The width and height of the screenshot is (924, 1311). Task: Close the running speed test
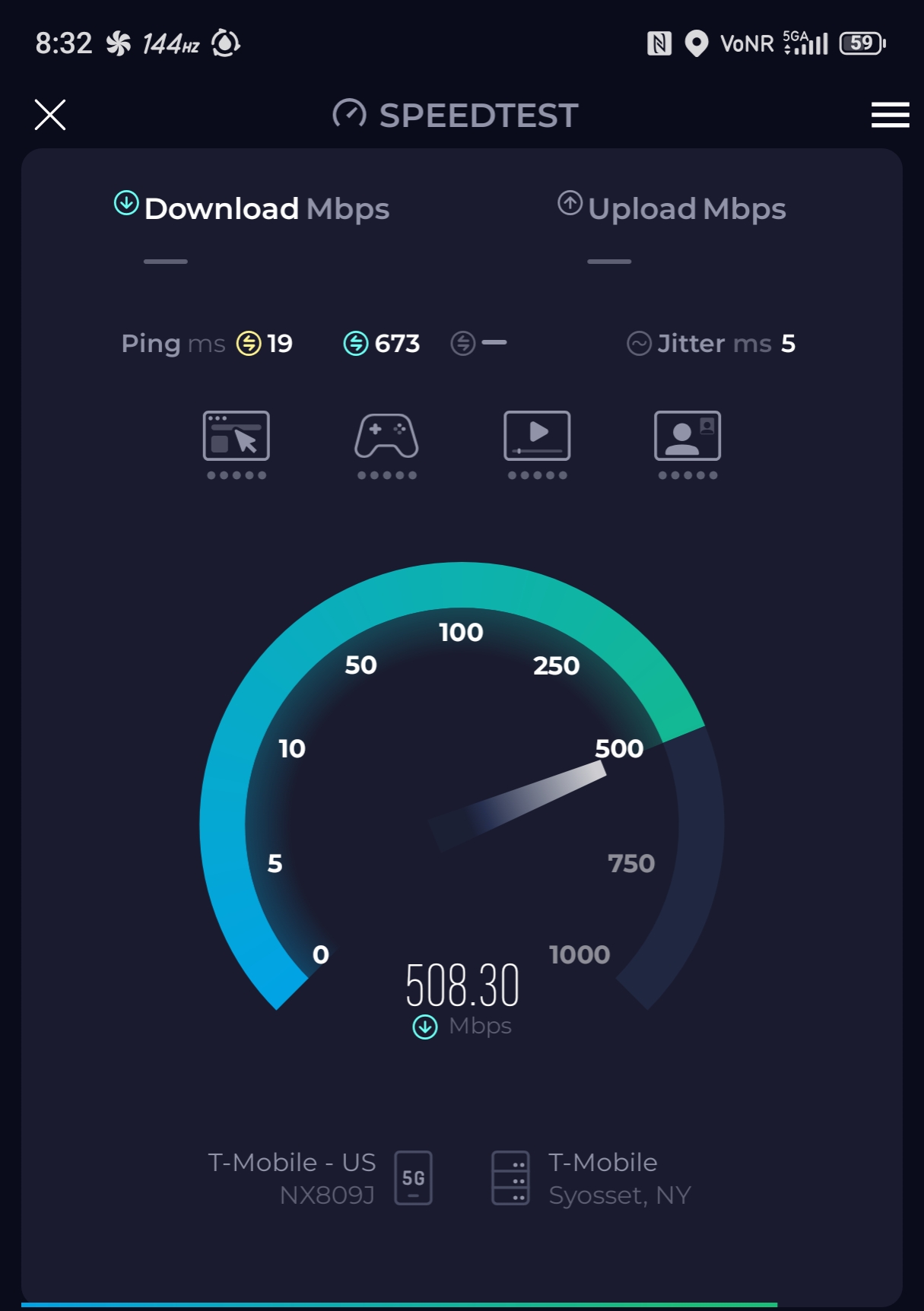[x=50, y=115]
